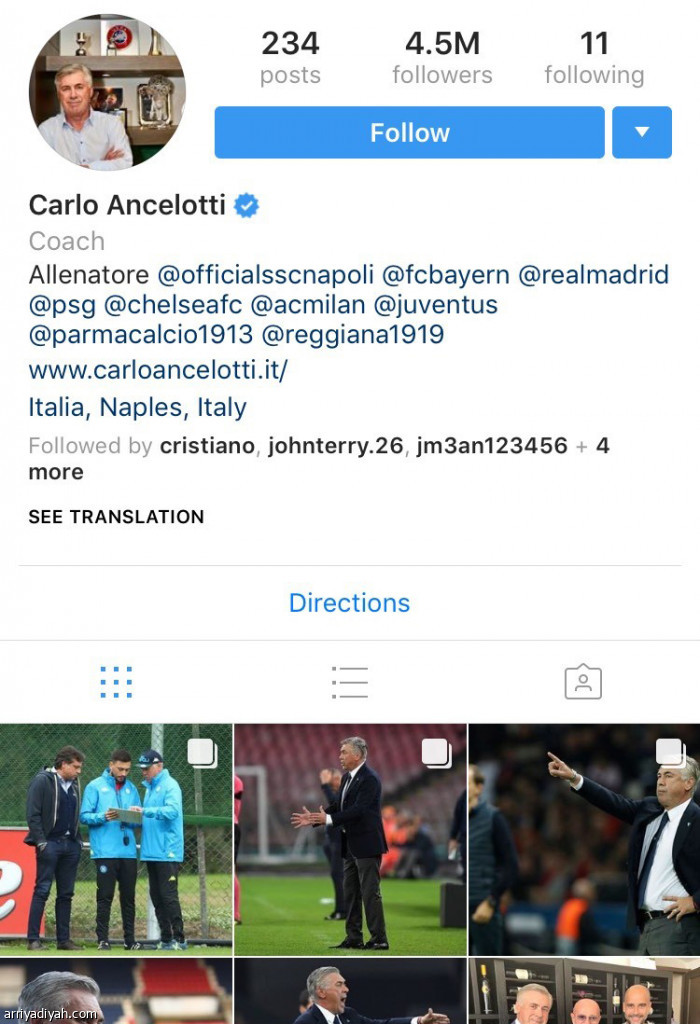Viewport: 700px width, 1024px height.
Task: Open Carlo Ancelotti's profile picture
Action: (x=107, y=92)
